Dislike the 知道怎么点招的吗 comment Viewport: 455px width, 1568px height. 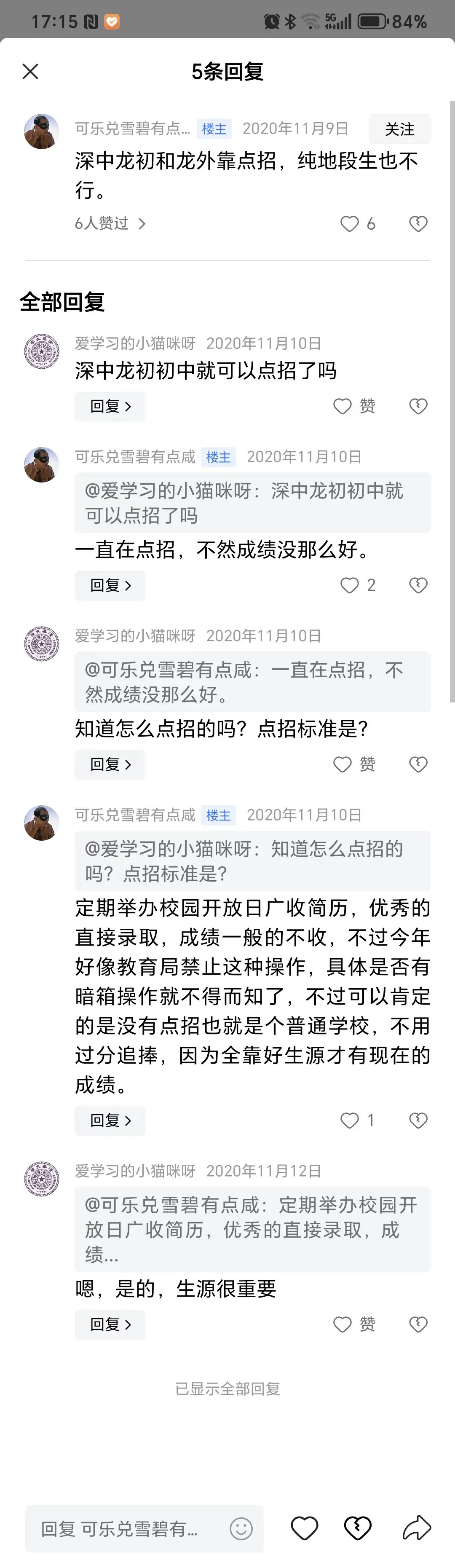tap(418, 764)
